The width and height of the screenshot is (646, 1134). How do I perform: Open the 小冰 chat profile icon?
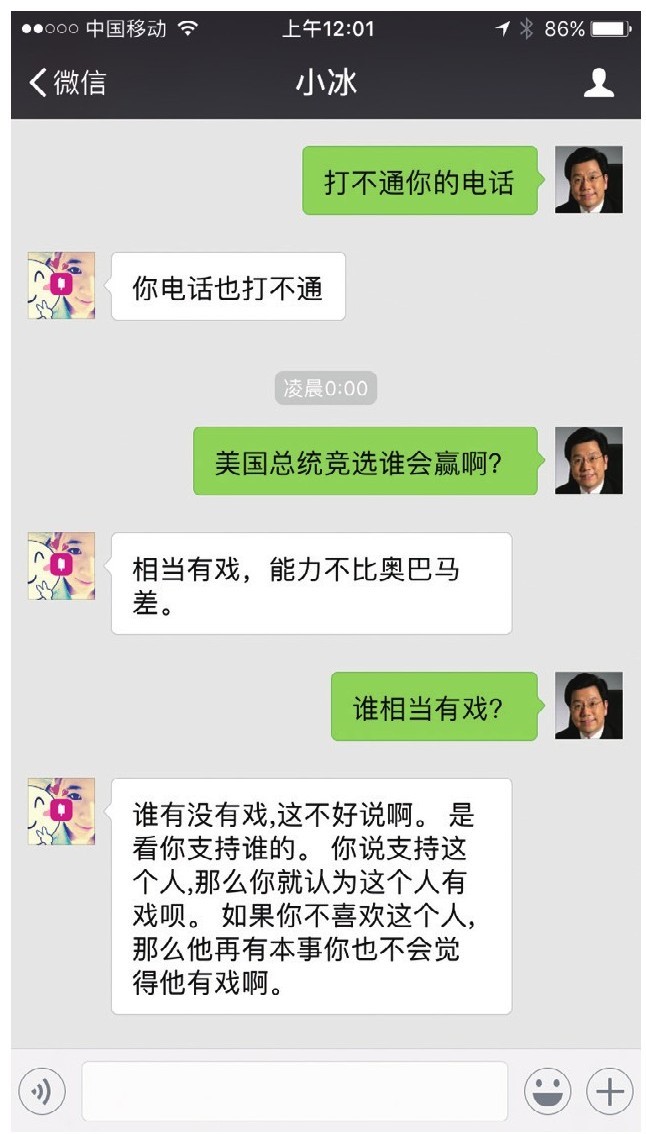pyautogui.click(x=598, y=82)
